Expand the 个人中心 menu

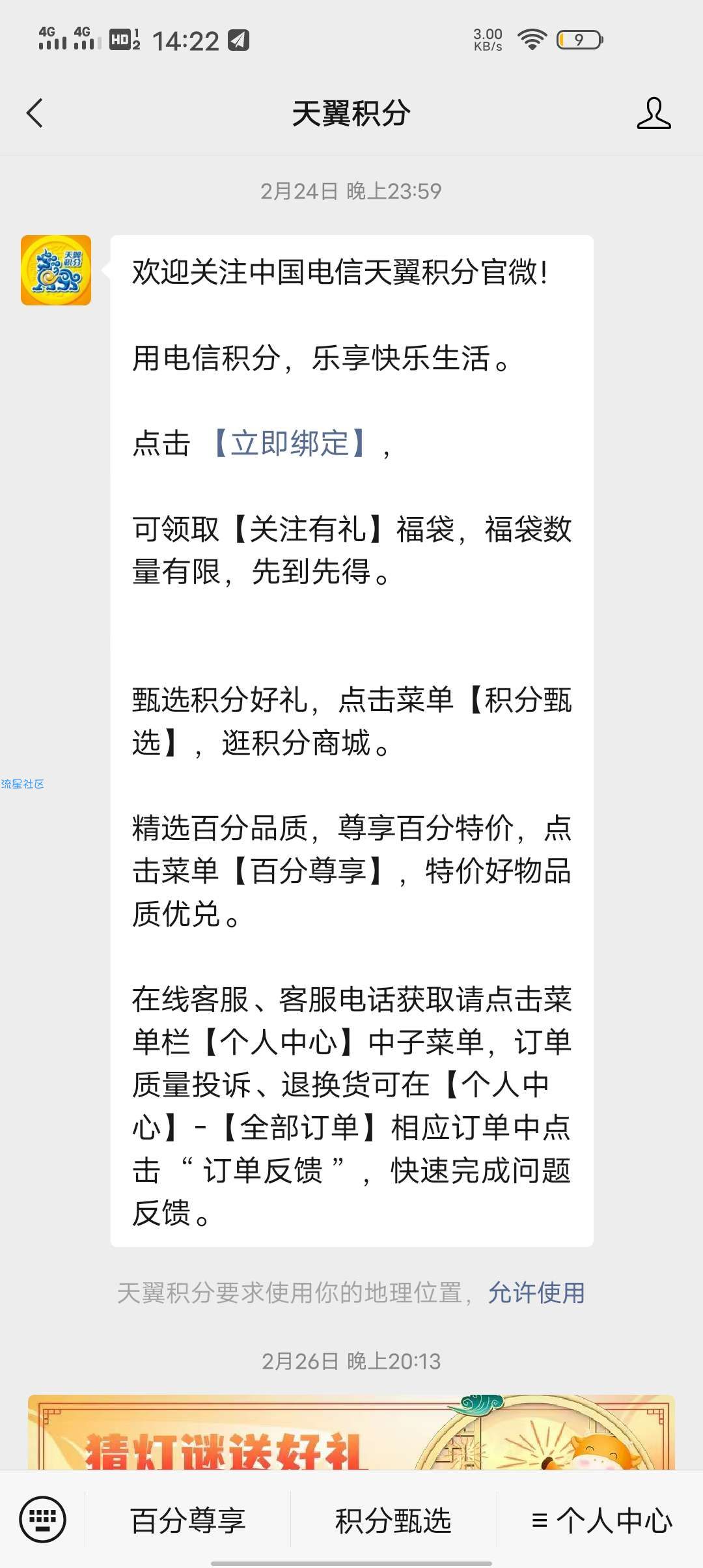601,1520
